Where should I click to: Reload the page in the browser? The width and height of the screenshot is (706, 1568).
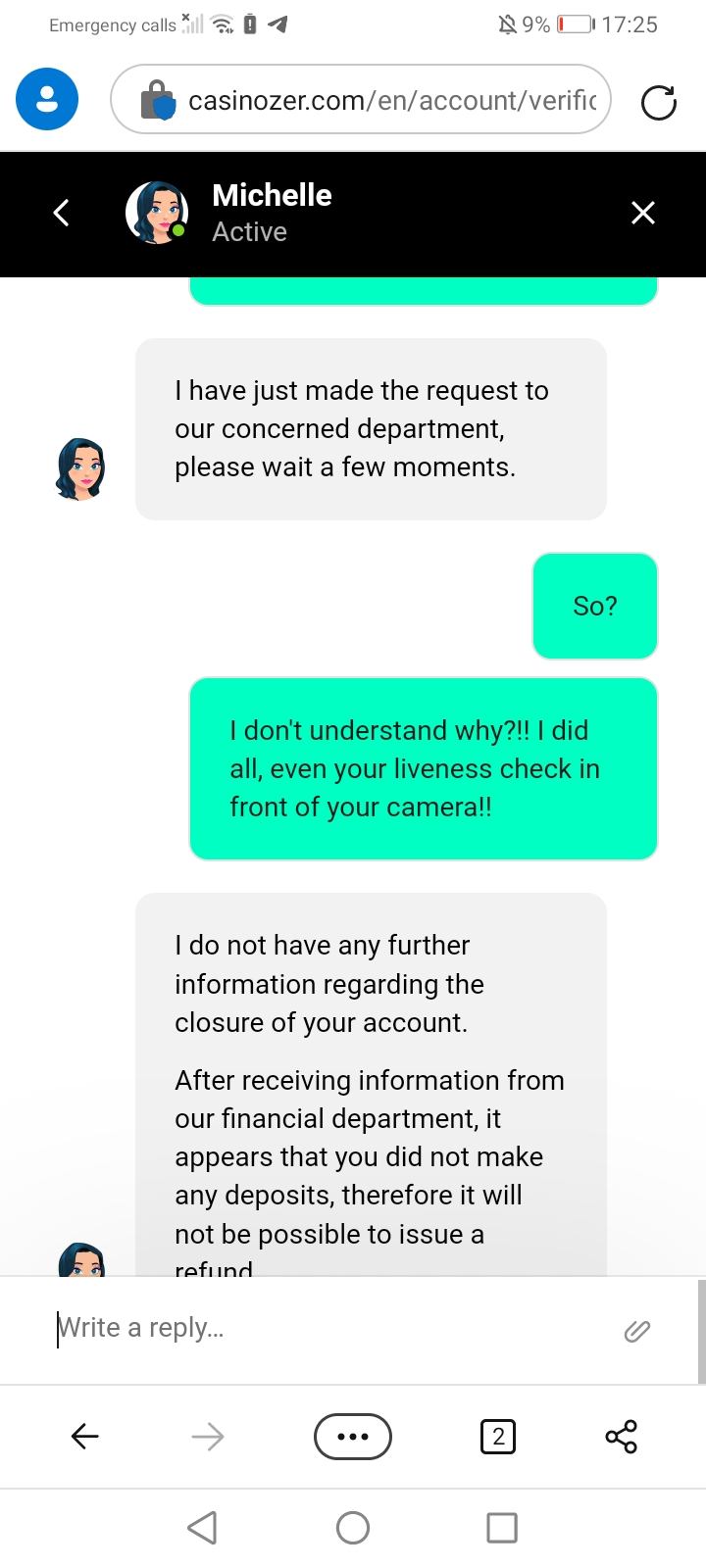click(658, 102)
